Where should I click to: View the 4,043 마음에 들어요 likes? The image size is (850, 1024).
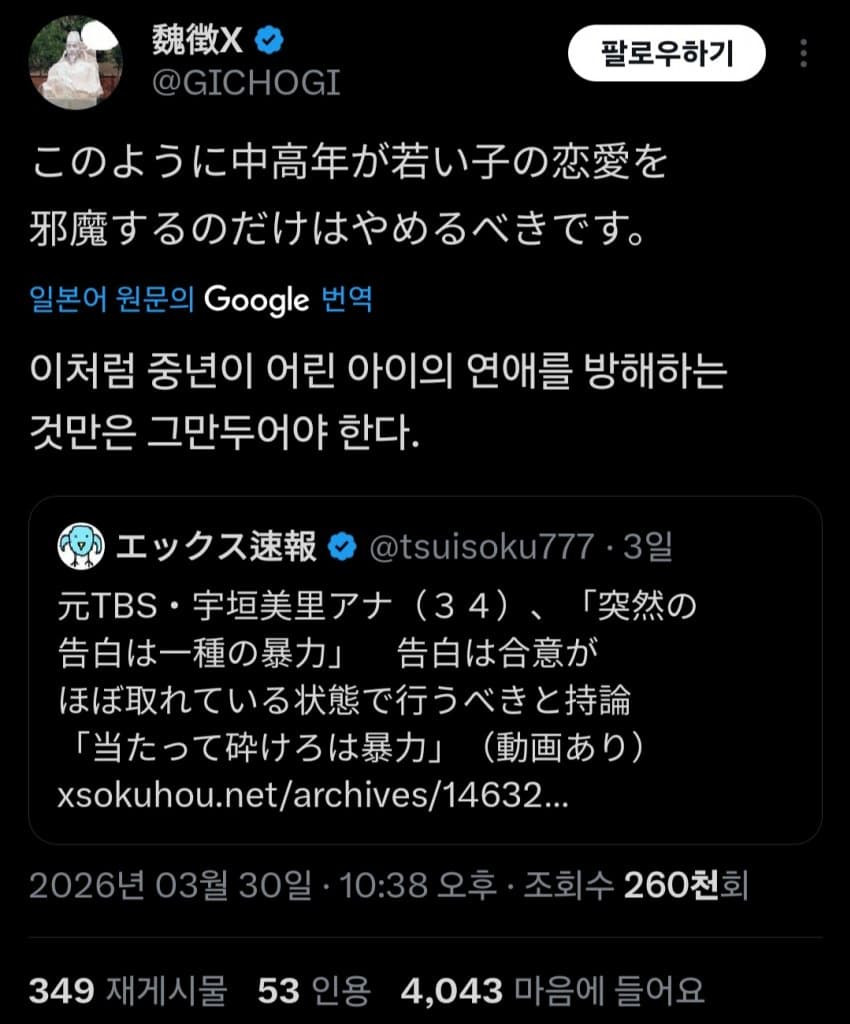pos(552,990)
